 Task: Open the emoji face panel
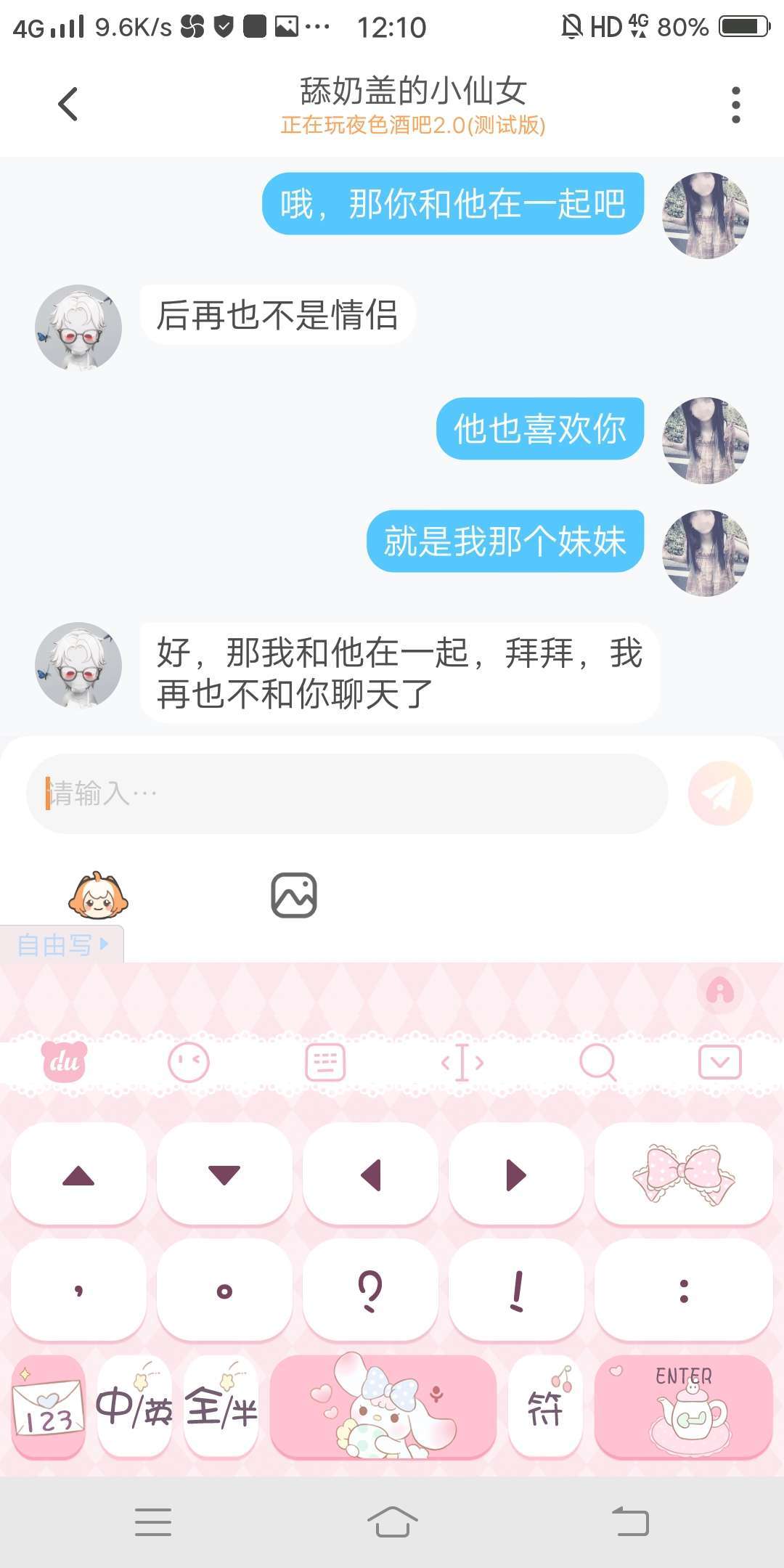click(x=189, y=1063)
